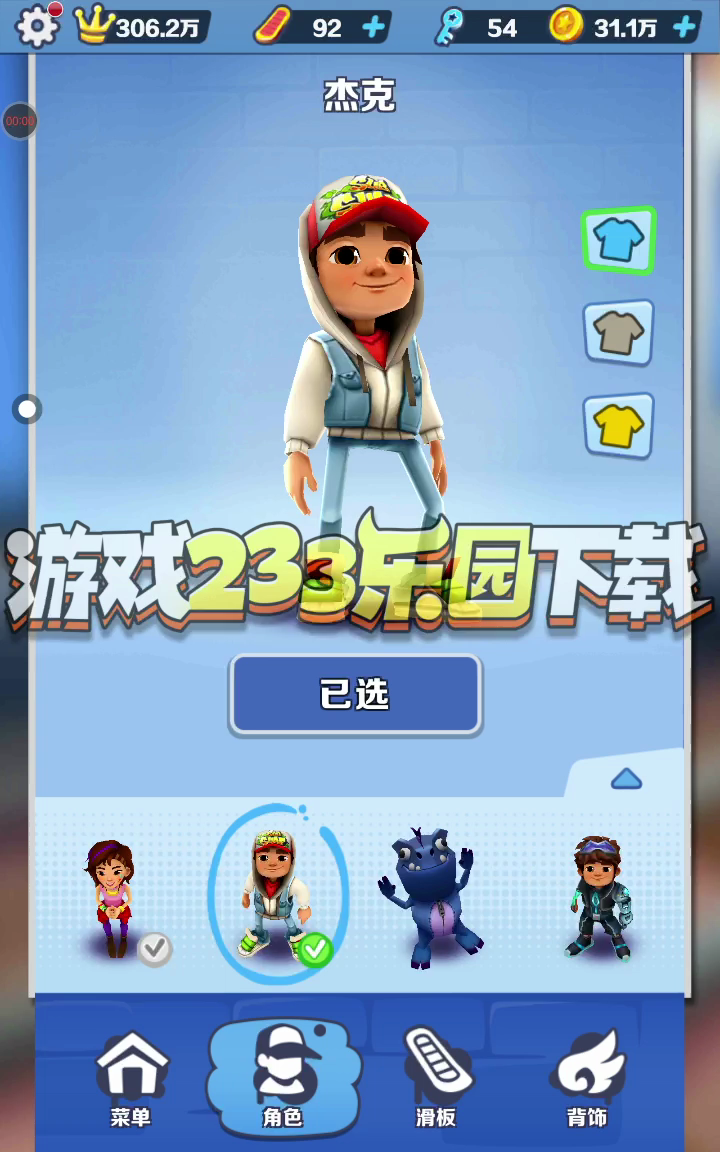Image resolution: width=720 pixels, height=1152 pixels.
Task: Switch to the 滑板 tab
Action: (x=436, y=1078)
